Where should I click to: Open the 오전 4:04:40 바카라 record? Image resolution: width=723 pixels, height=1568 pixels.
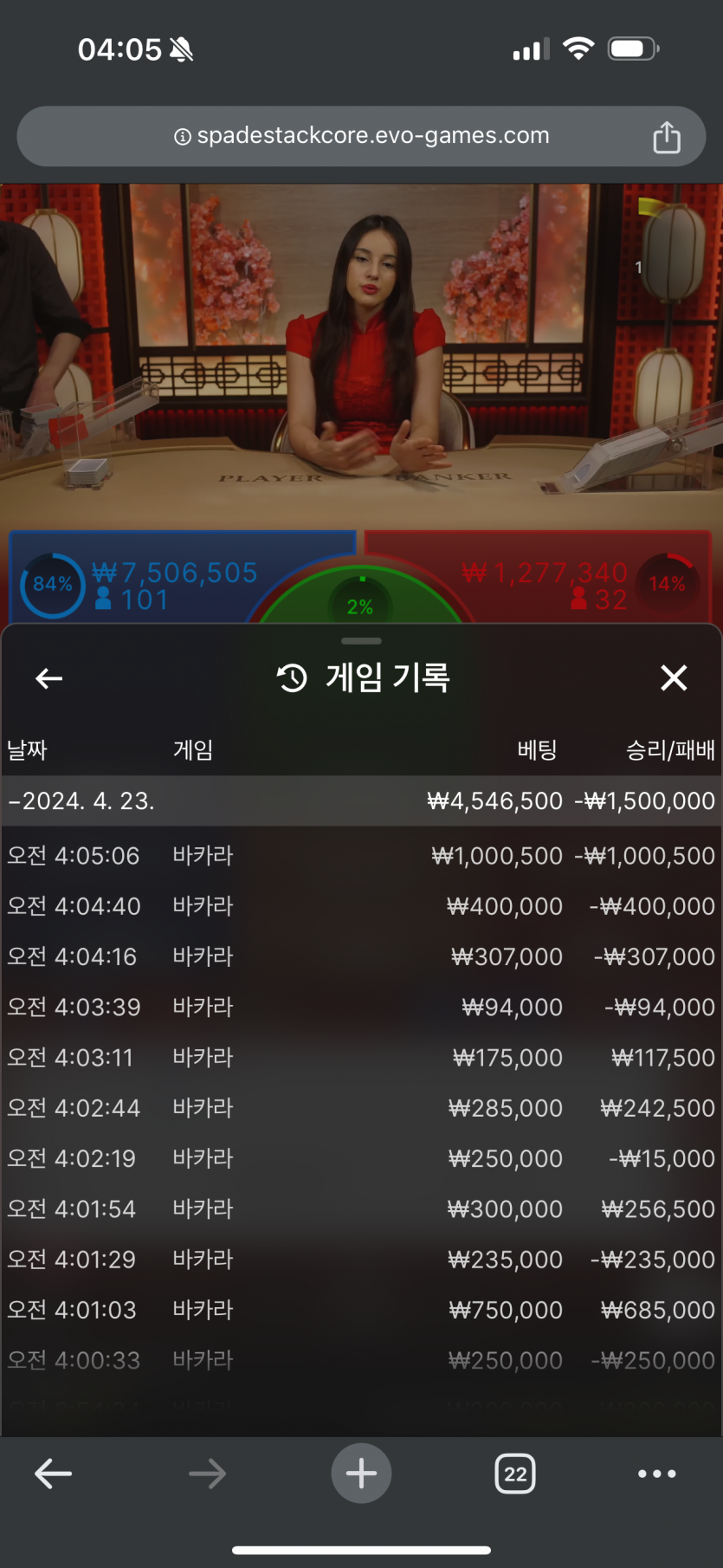(x=361, y=906)
